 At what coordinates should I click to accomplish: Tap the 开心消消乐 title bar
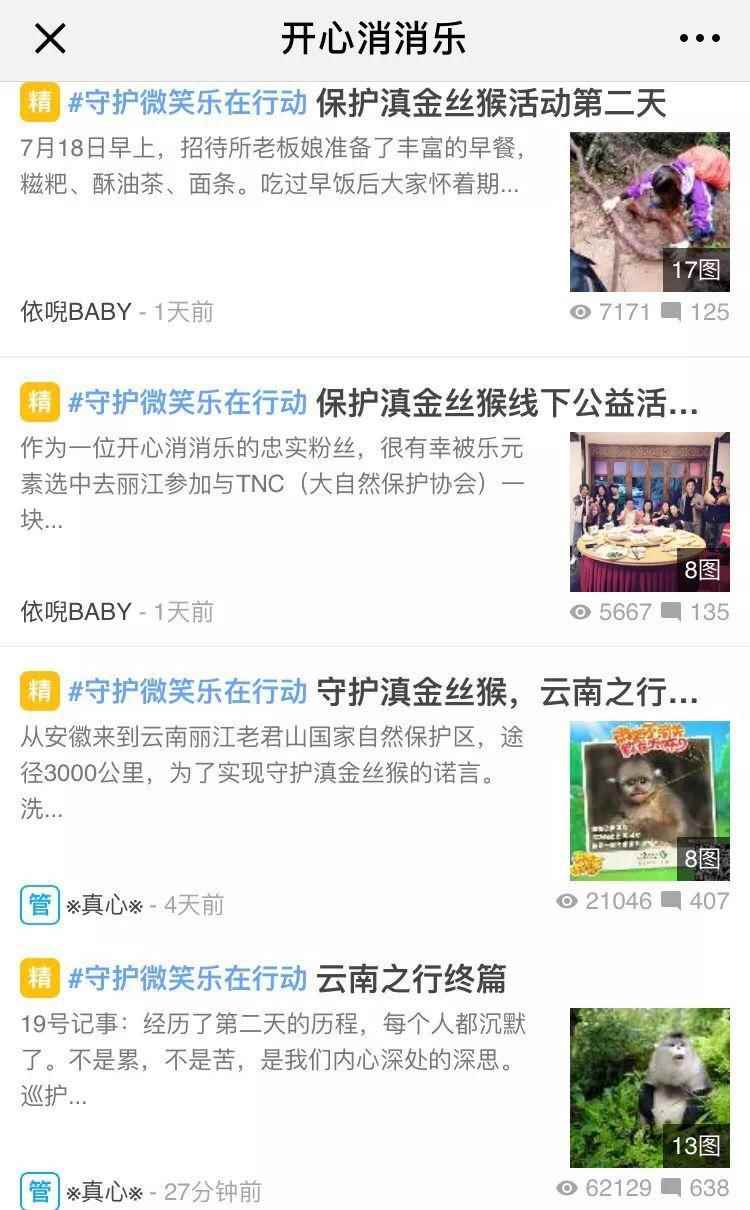tap(375, 40)
